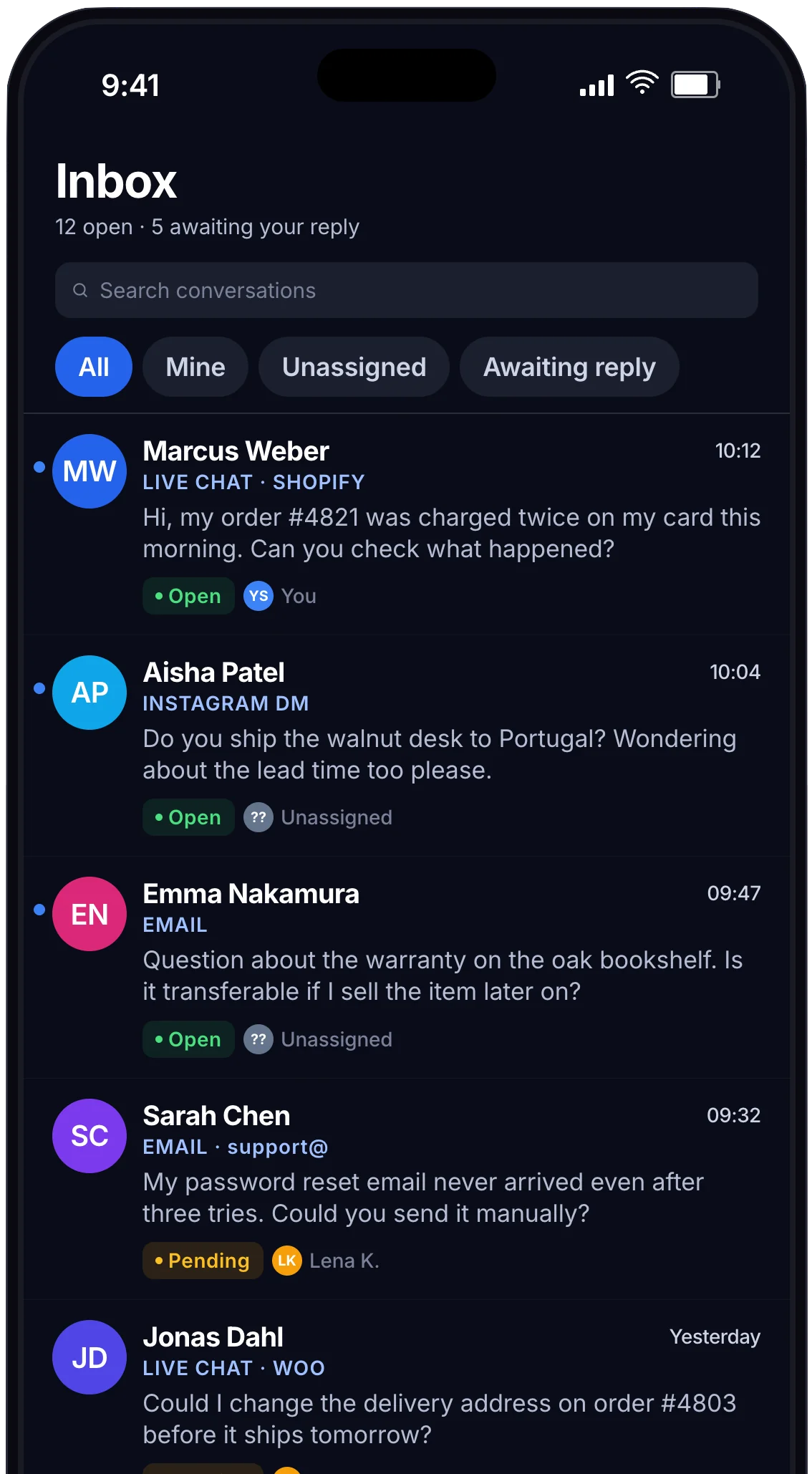Image resolution: width=812 pixels, height=1474 pixels.
Task: Tap the Unassigned chip under Emma Nakamura's message
Action: (320, 1039)
